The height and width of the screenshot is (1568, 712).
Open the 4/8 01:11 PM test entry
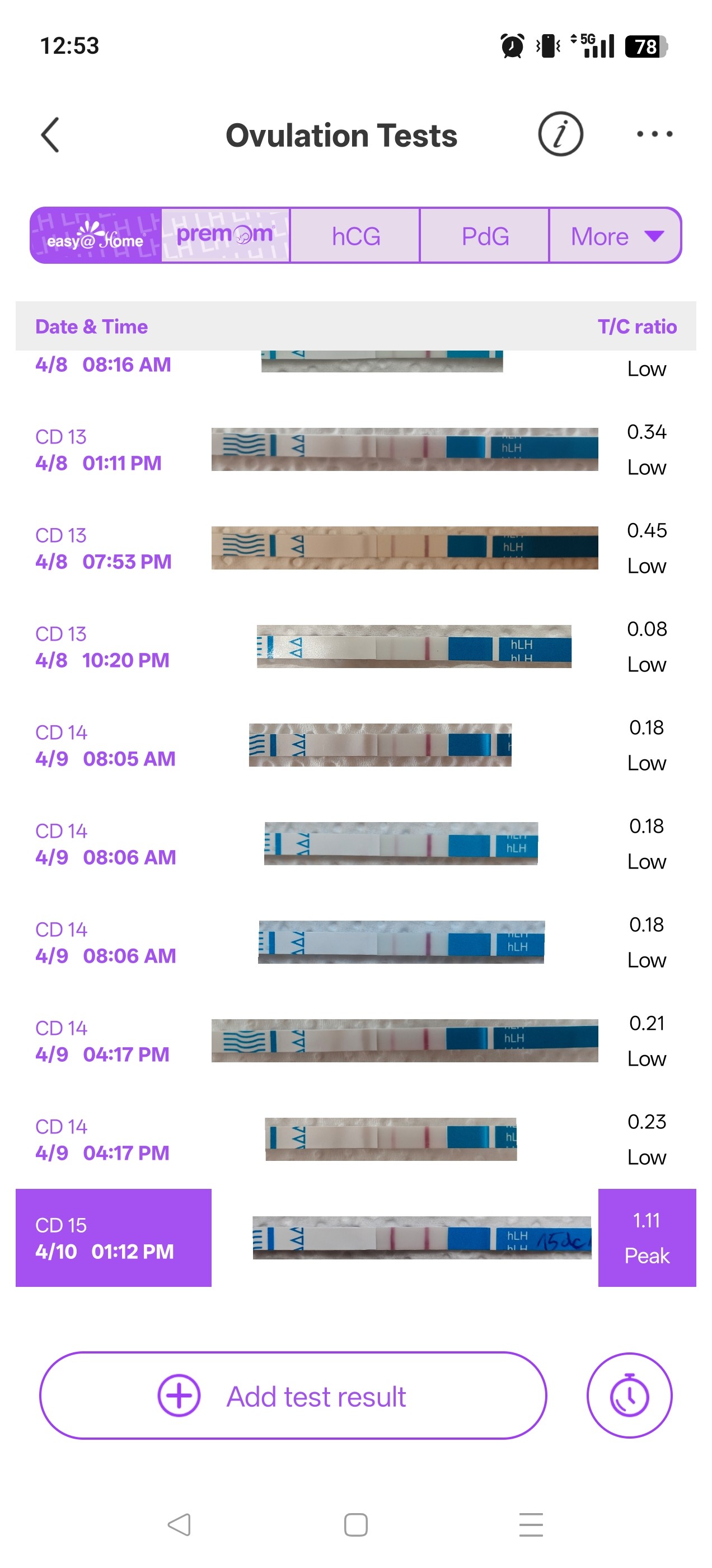click(x=355, y=450)
